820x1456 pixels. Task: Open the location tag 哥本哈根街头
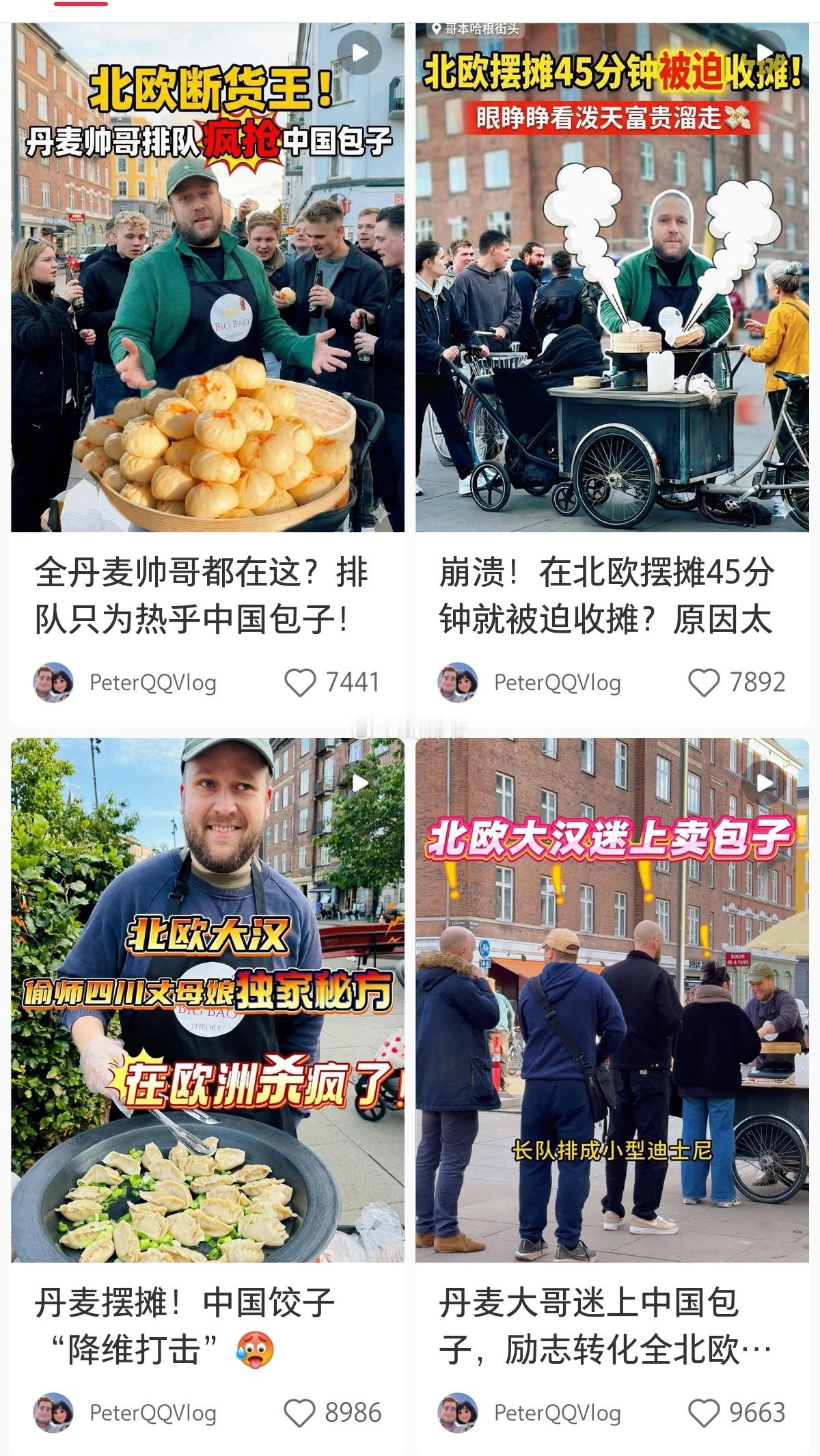(x=478, y=30)
